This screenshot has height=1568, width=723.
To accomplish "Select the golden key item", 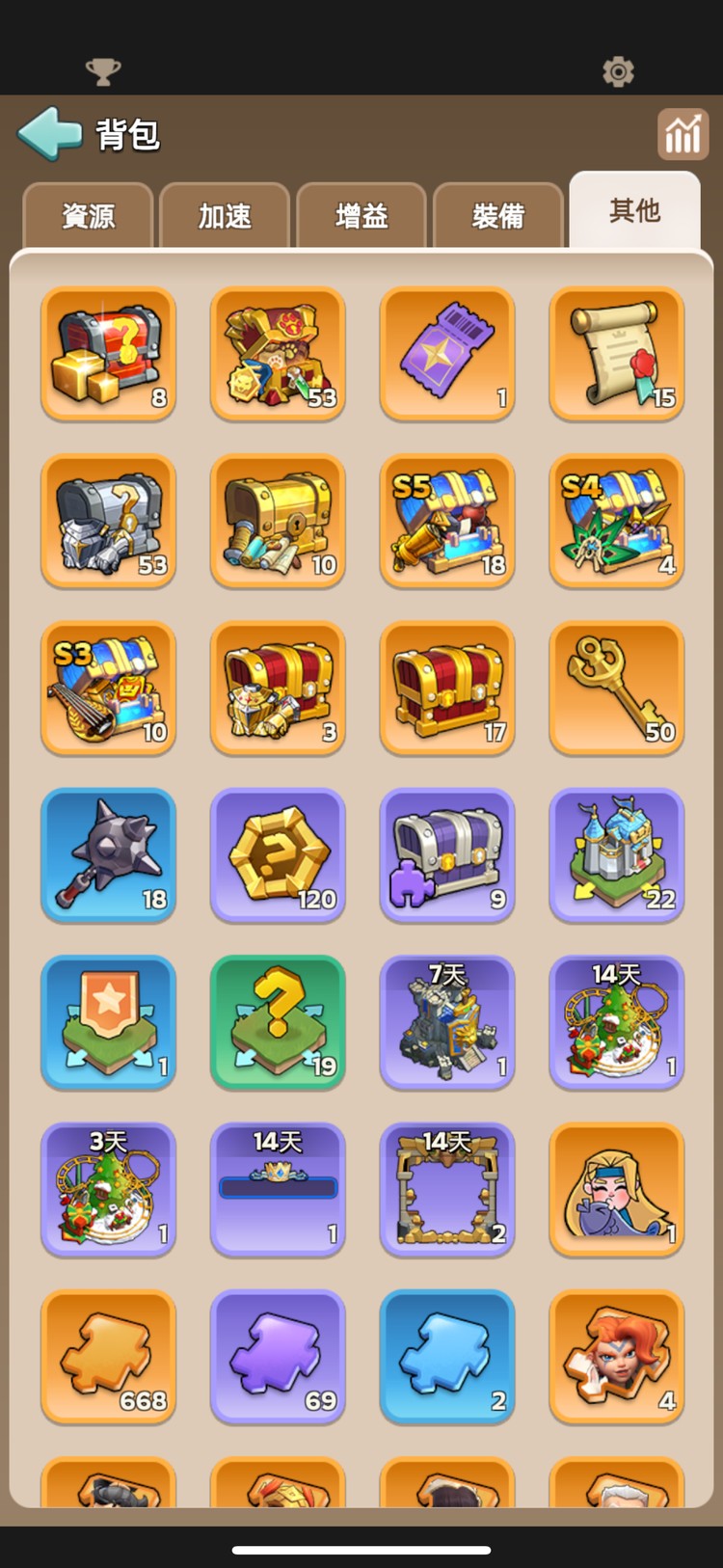I will coord(617,688).
